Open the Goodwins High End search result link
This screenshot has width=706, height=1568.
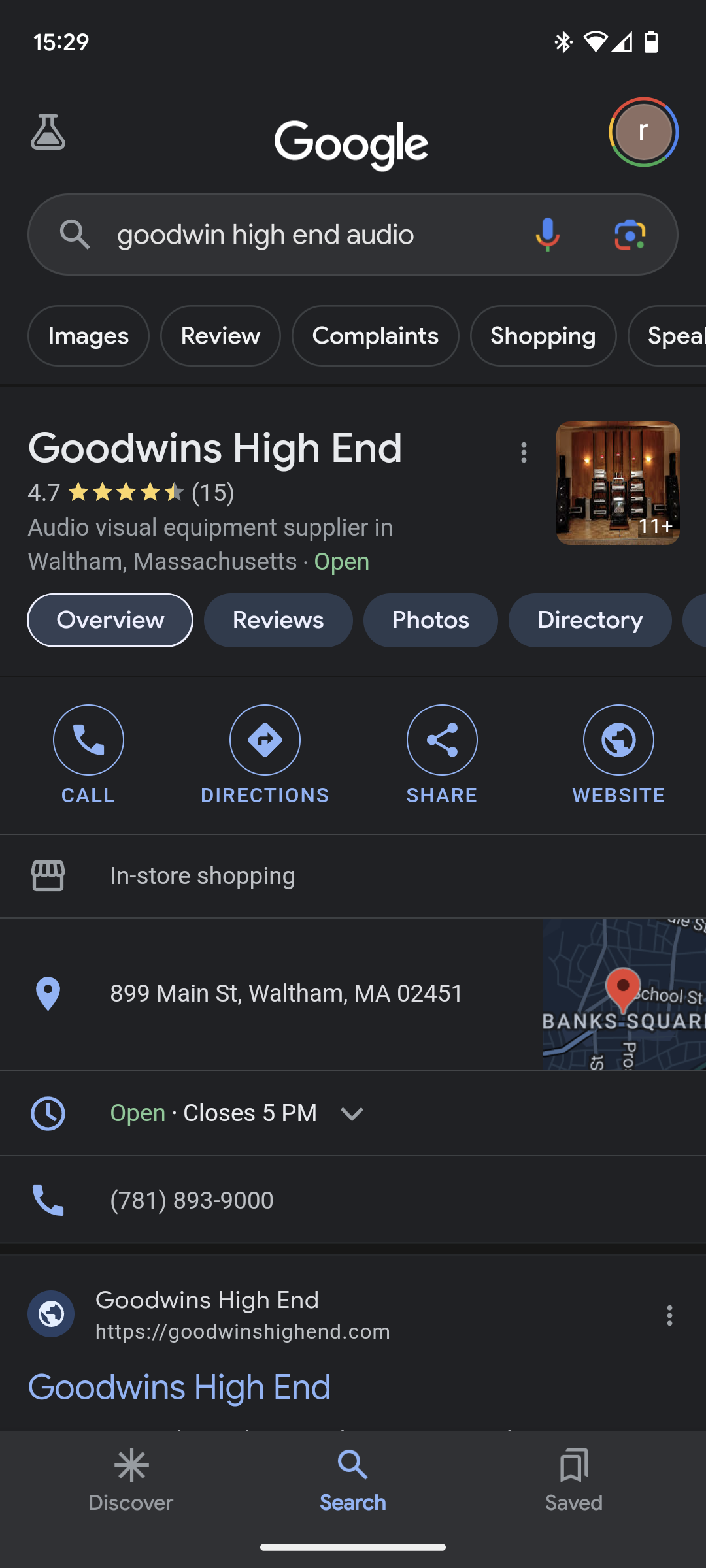179,1387
